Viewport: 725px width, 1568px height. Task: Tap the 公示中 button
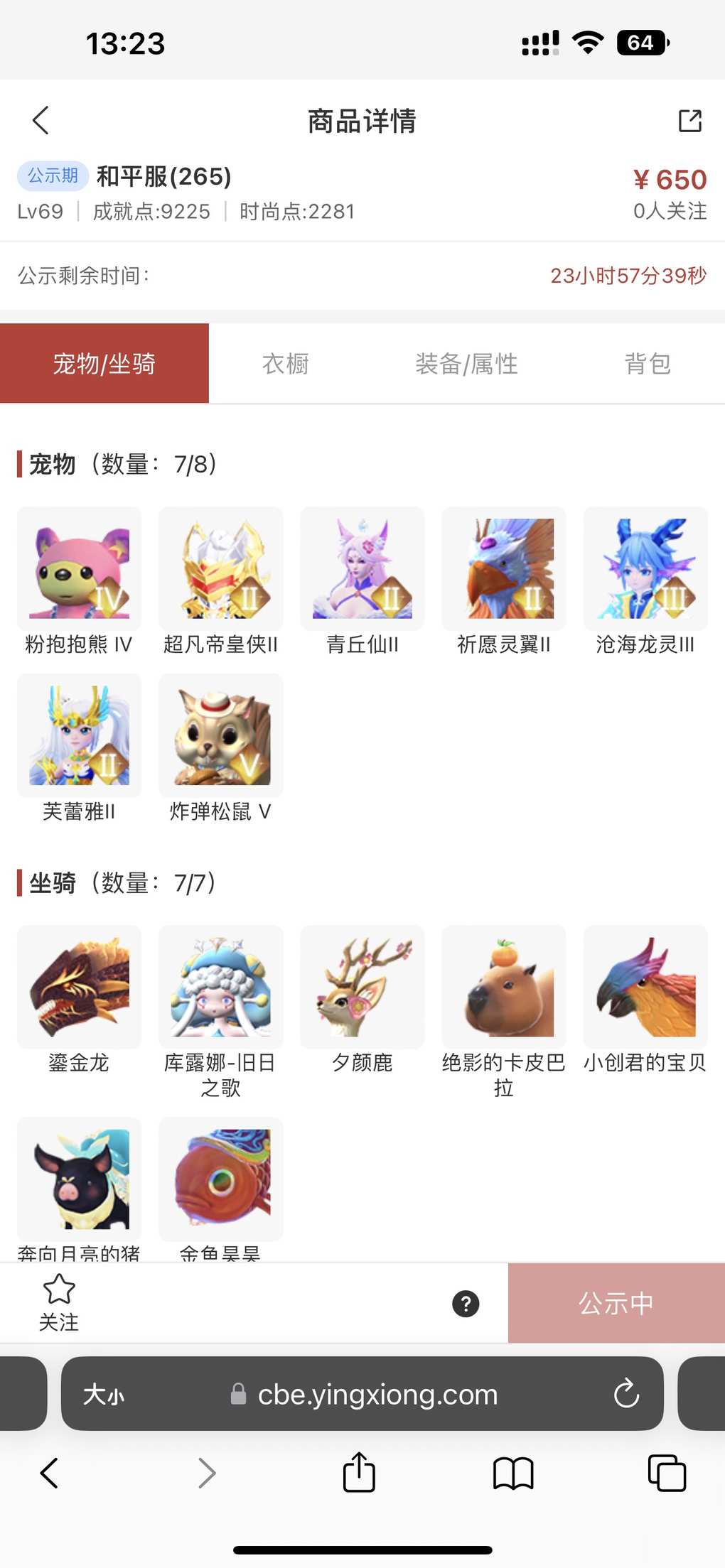tap(616, 1303)
